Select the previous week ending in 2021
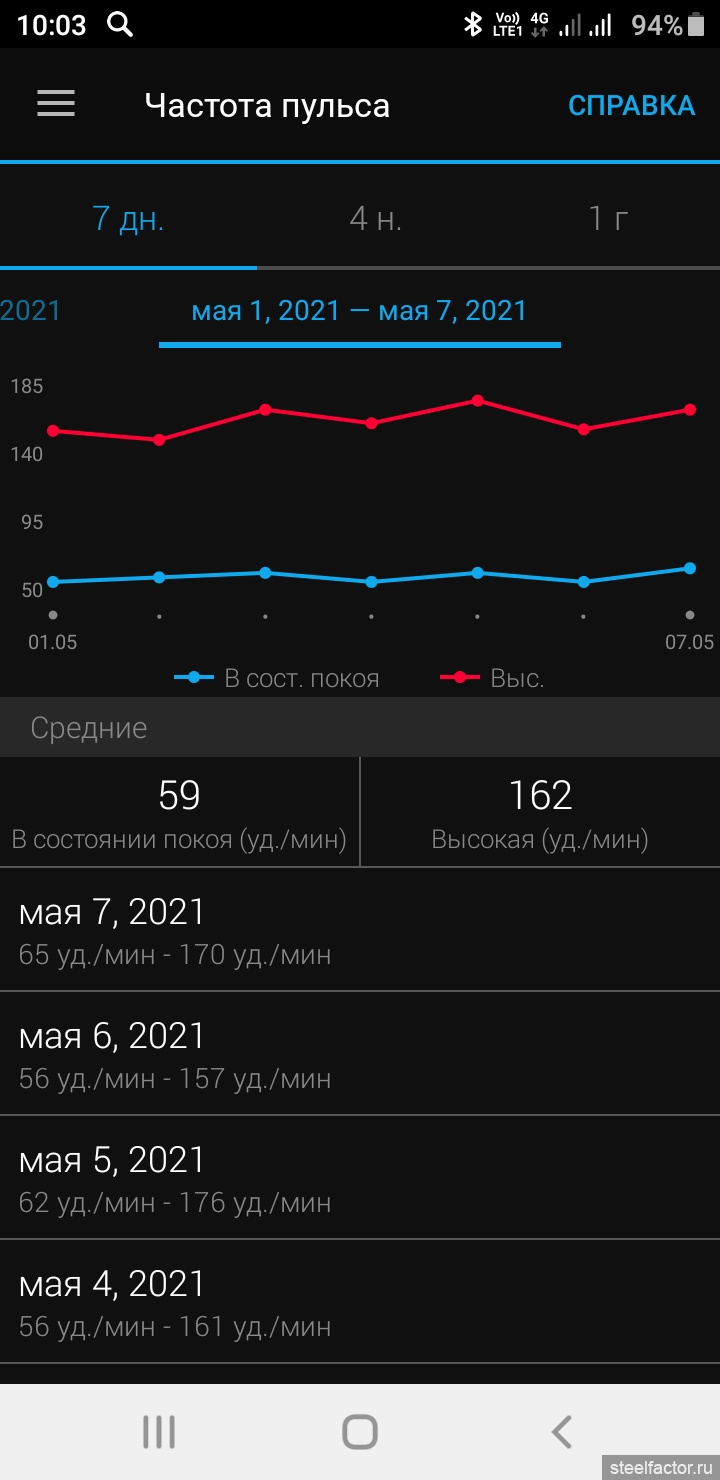The height and width of the screenshot is (1480, 720). coord(30,310)
